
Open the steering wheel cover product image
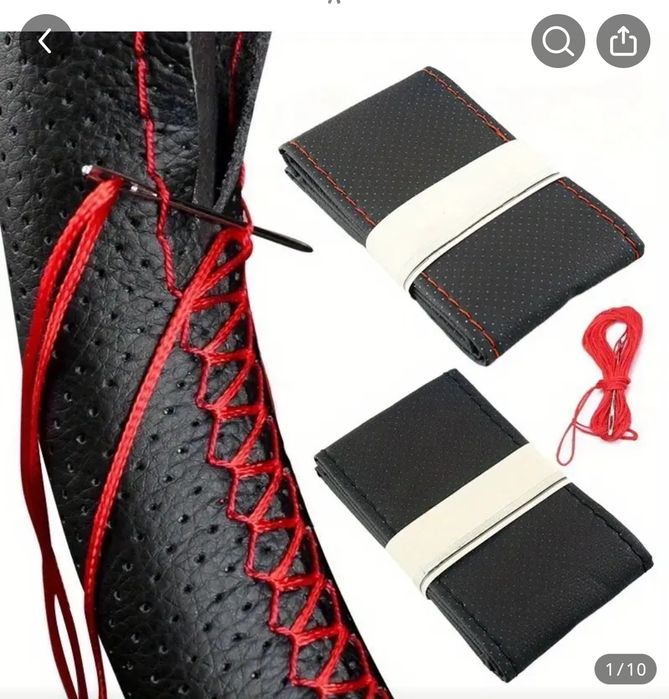[x=334, y=380]
